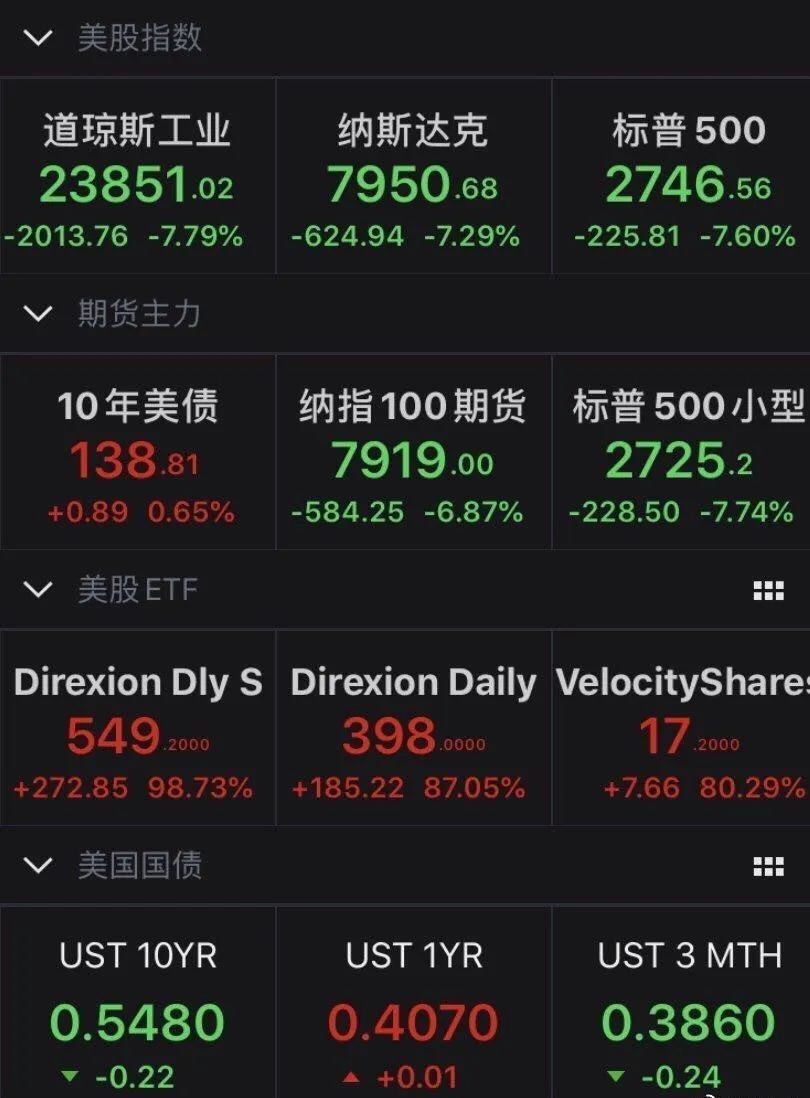Screen dimensions: 810x1098
Task: Select the 10年美债 futures card
Action: pyautogui.click(x=137, y=453)
